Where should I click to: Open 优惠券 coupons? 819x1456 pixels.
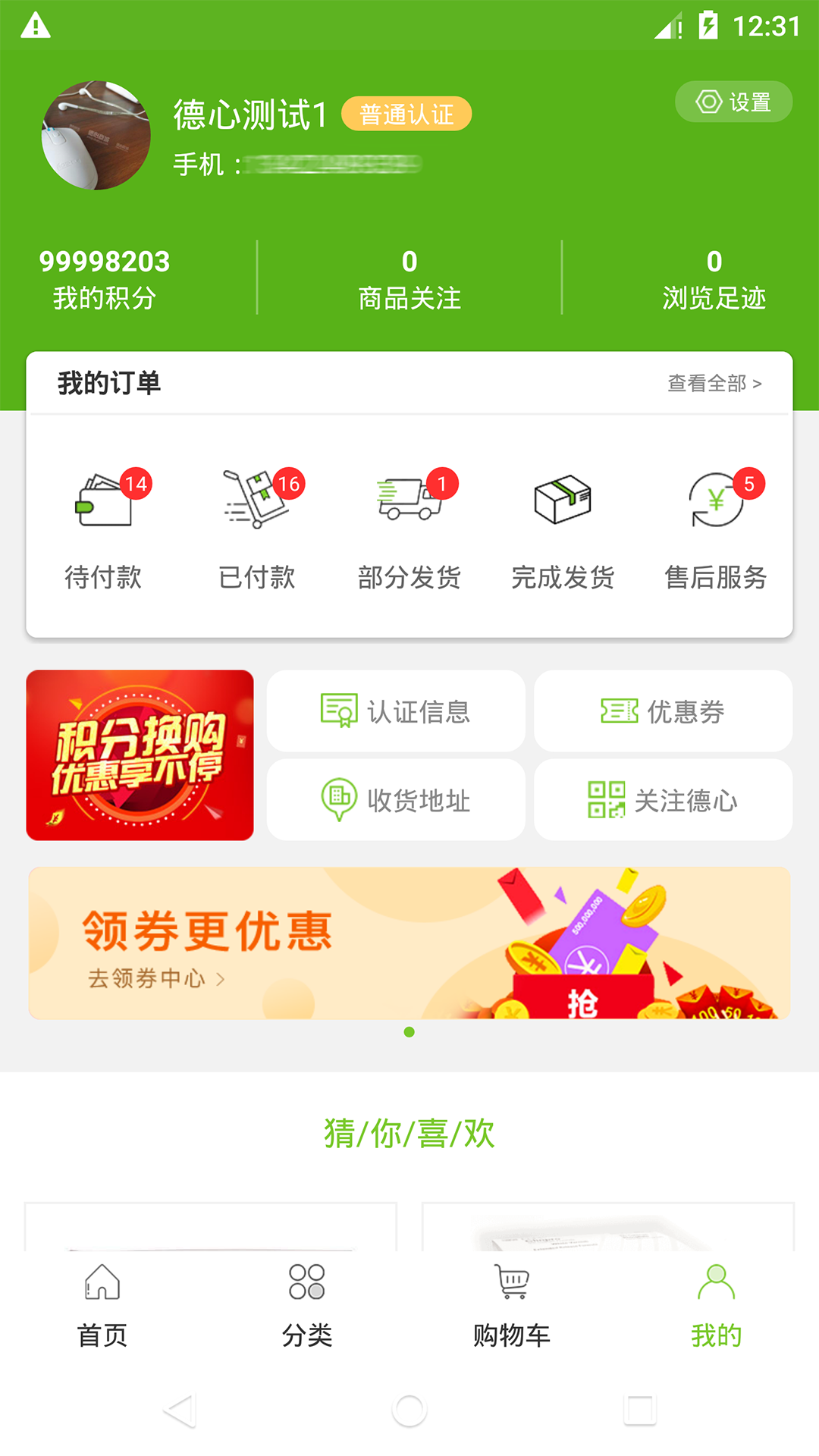[x=663, y=711]
